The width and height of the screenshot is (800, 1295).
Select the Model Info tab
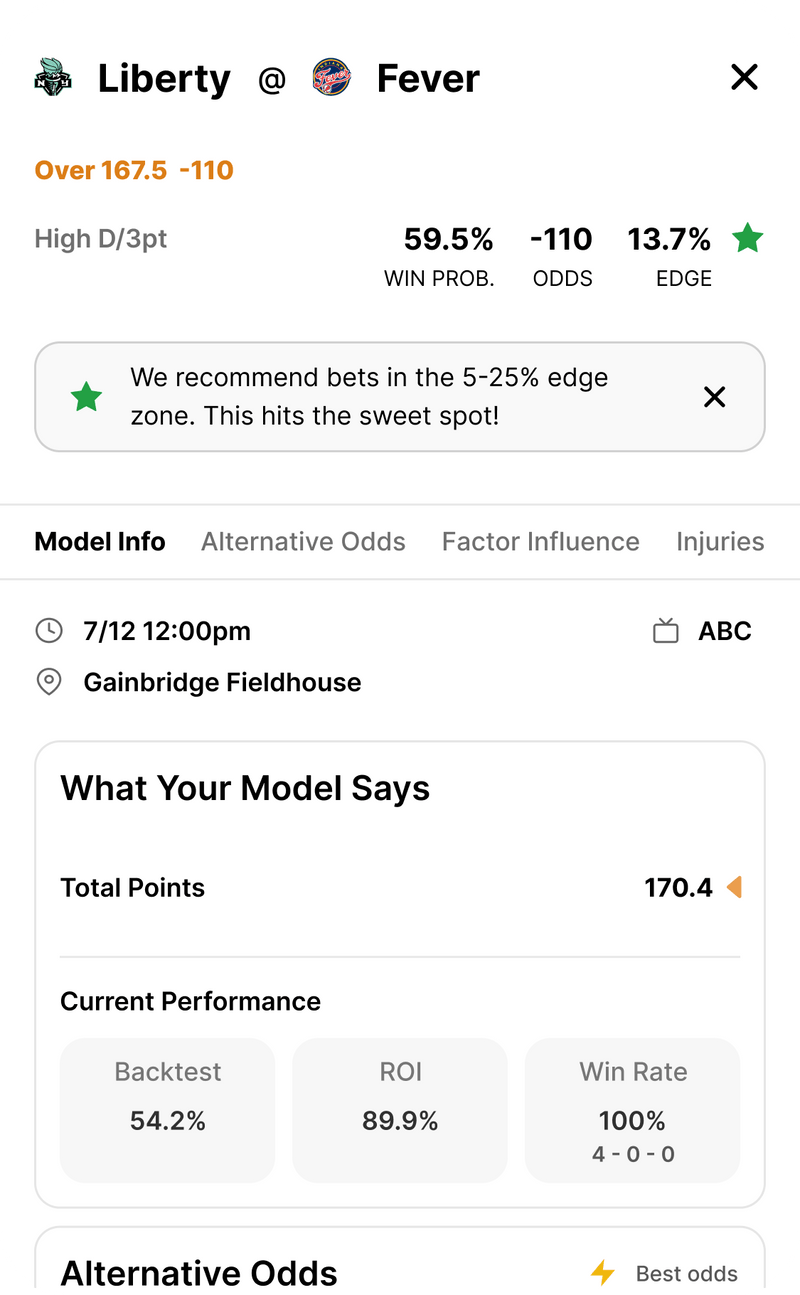point(99,541)
